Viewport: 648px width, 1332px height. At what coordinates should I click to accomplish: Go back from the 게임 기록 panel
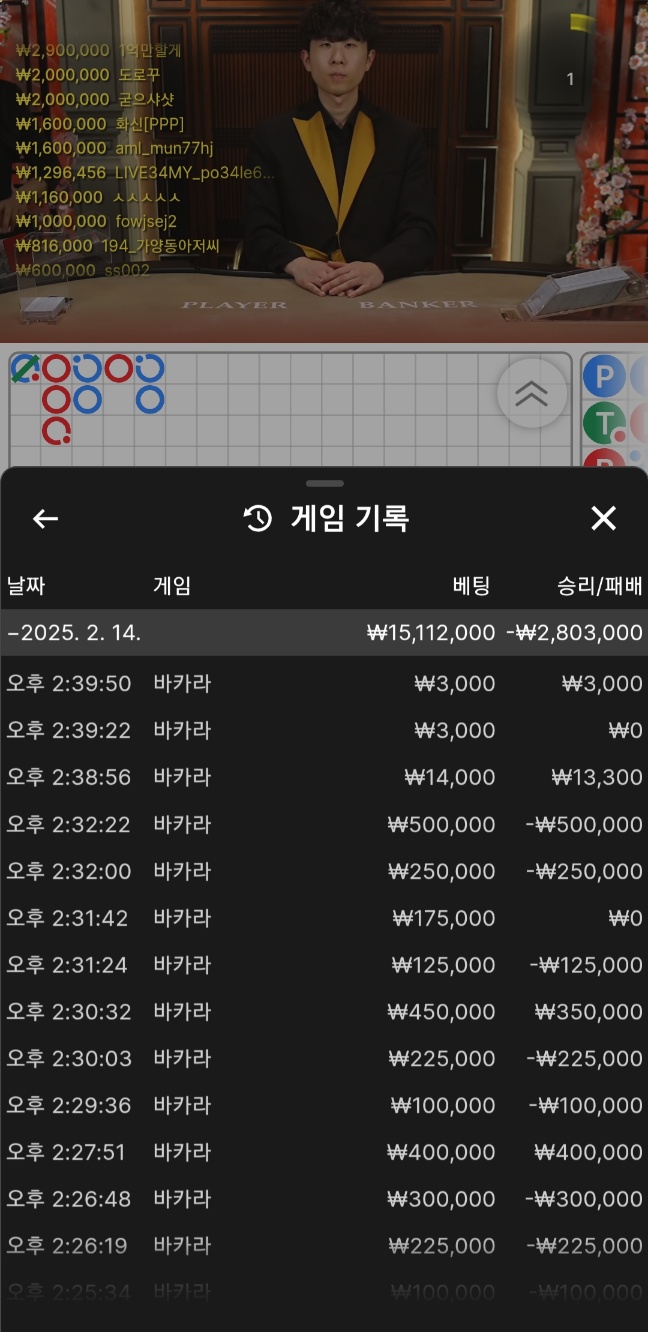(45, 518)
